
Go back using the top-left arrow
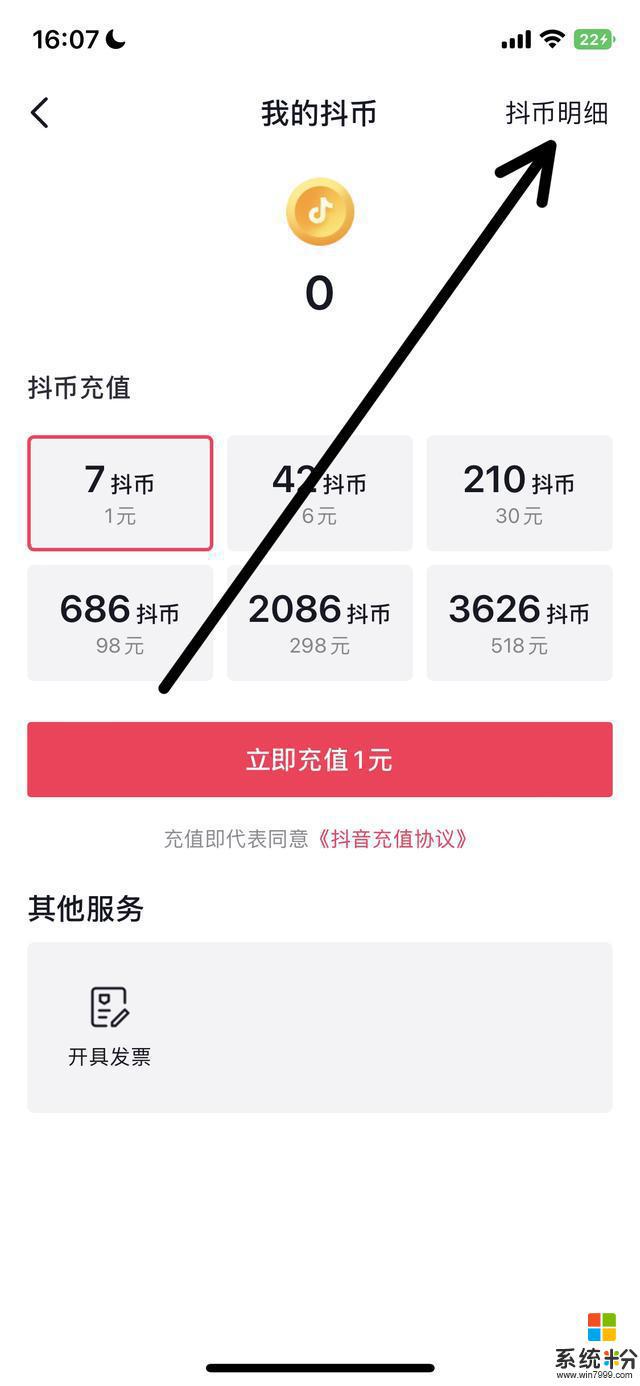click(x=40, y=113)
